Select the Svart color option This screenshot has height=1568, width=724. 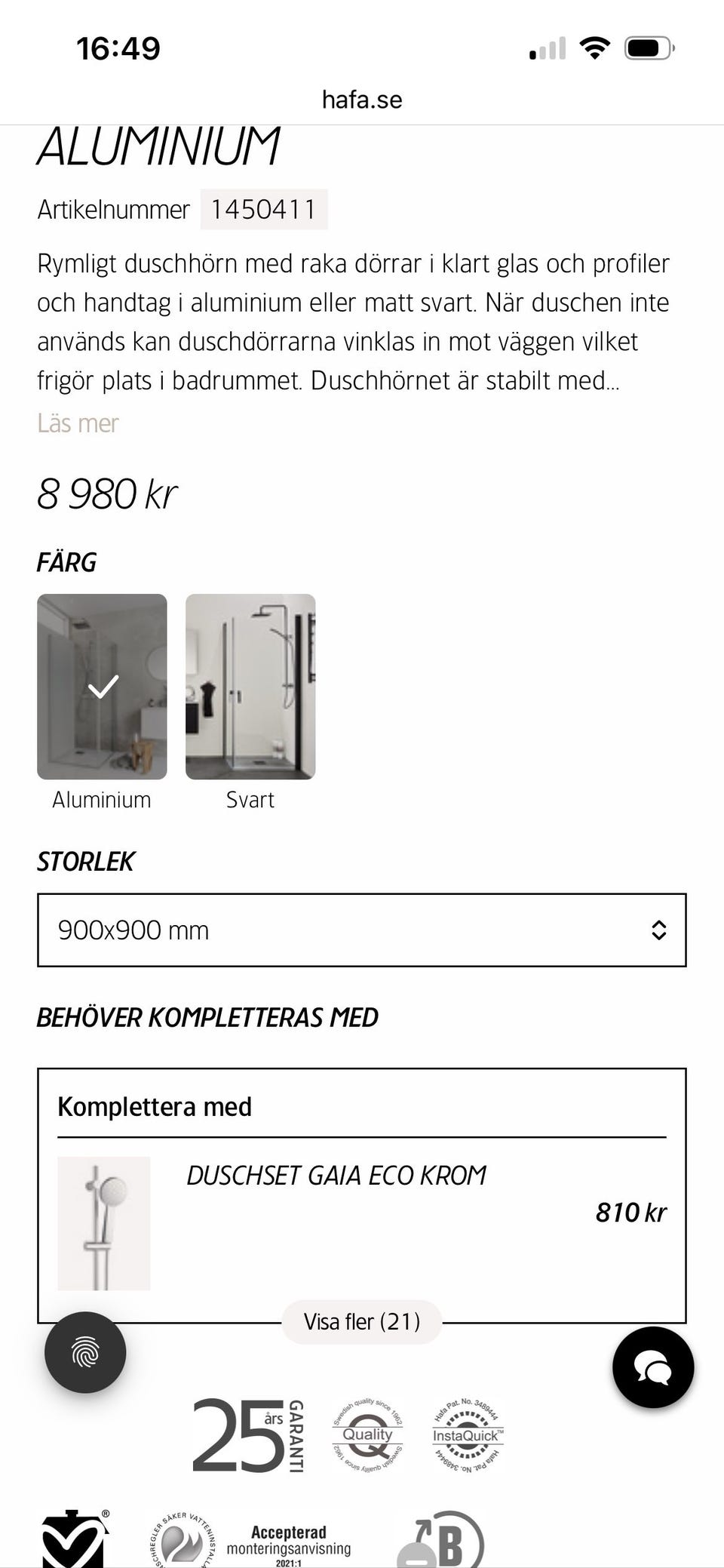click(x=250, y=685)
